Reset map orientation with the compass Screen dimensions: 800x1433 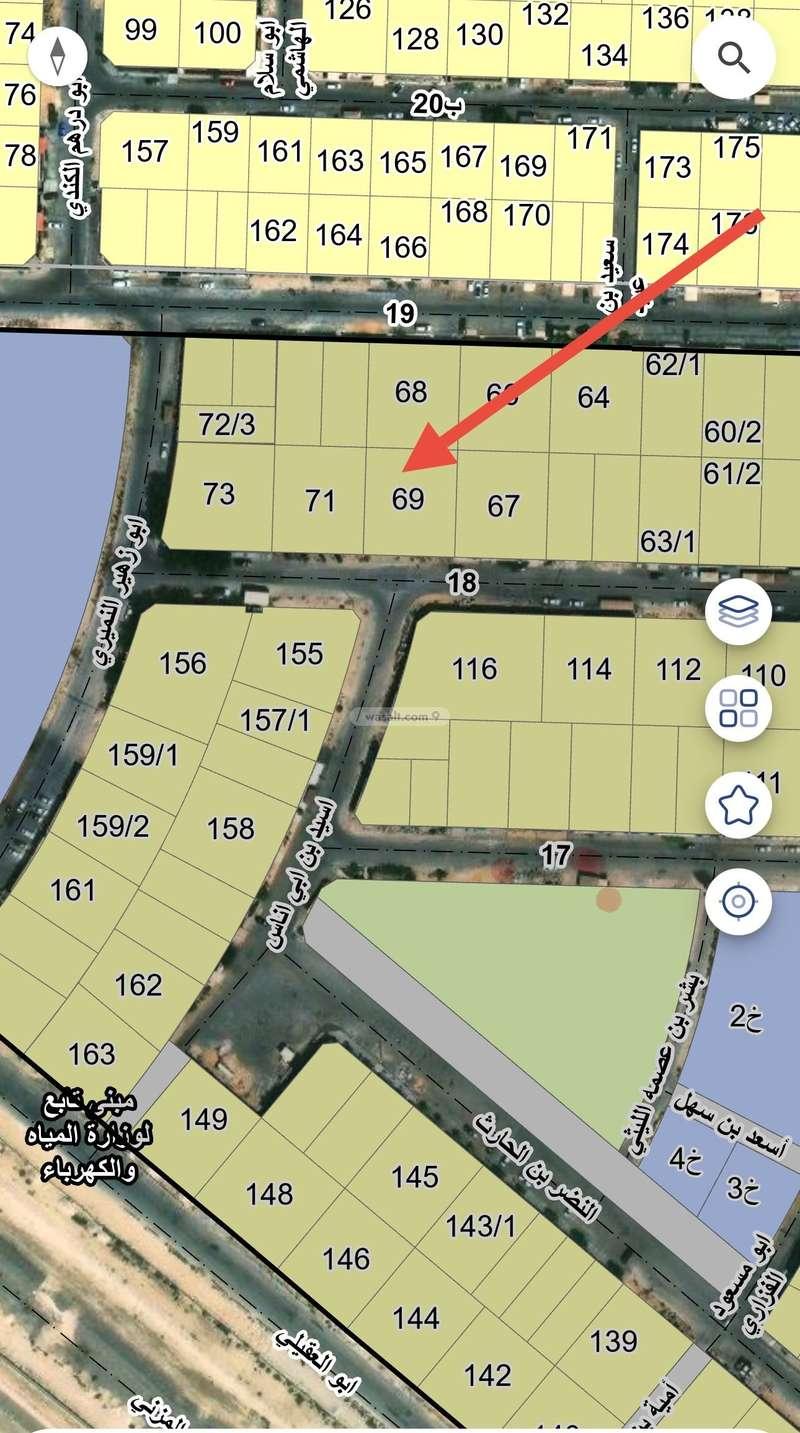click(x=58, y=56)
